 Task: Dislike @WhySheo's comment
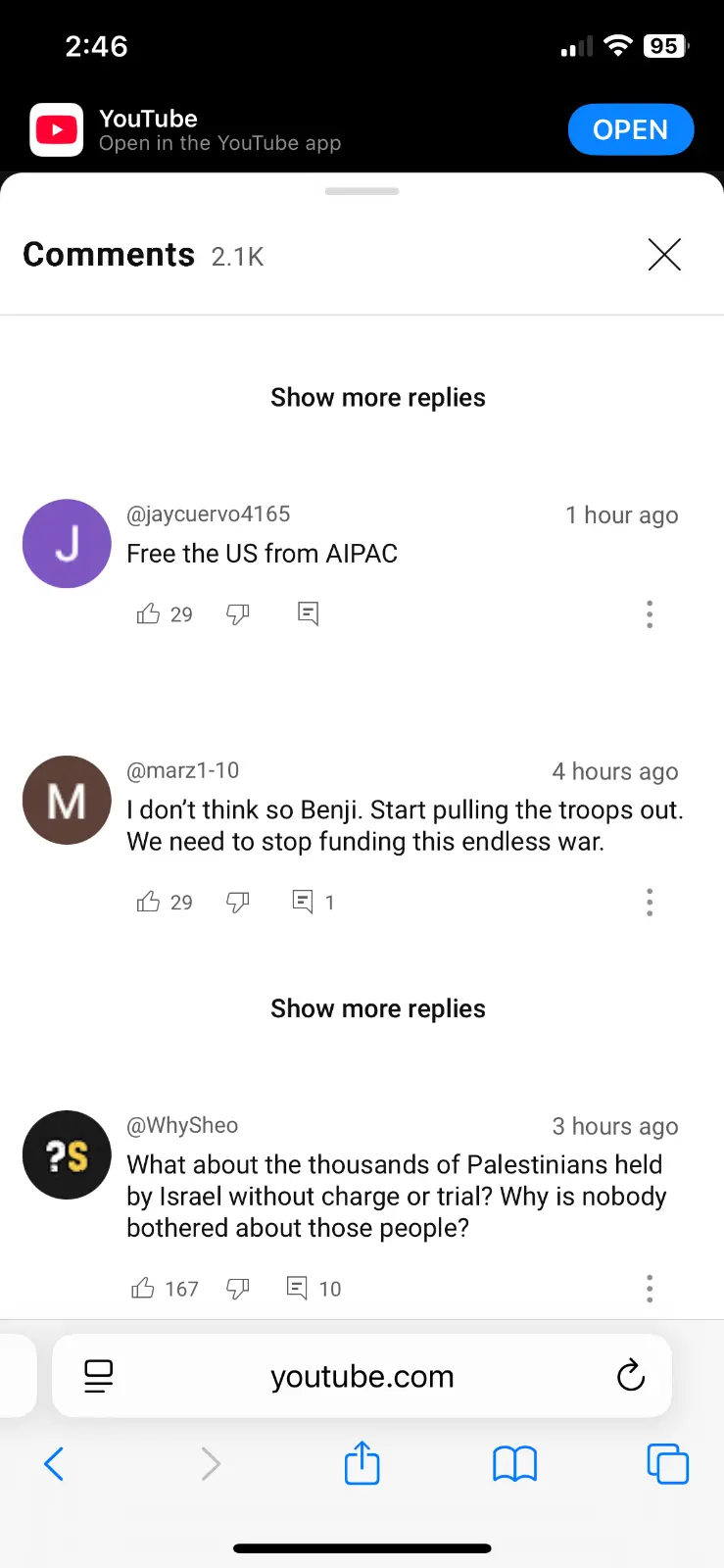[x=238, y=1288]
